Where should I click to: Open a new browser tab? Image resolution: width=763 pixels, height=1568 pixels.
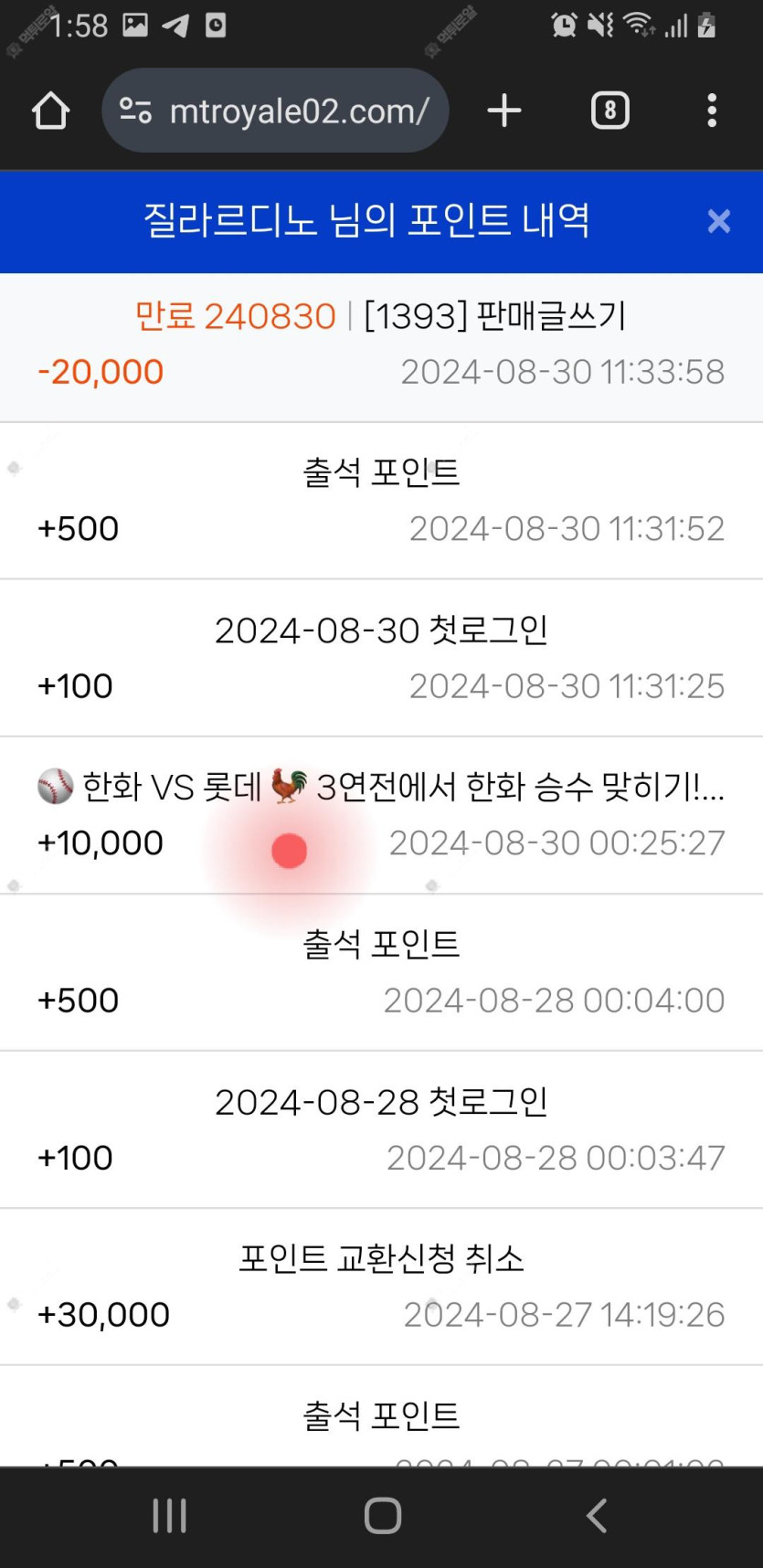(x=503, y=111)
